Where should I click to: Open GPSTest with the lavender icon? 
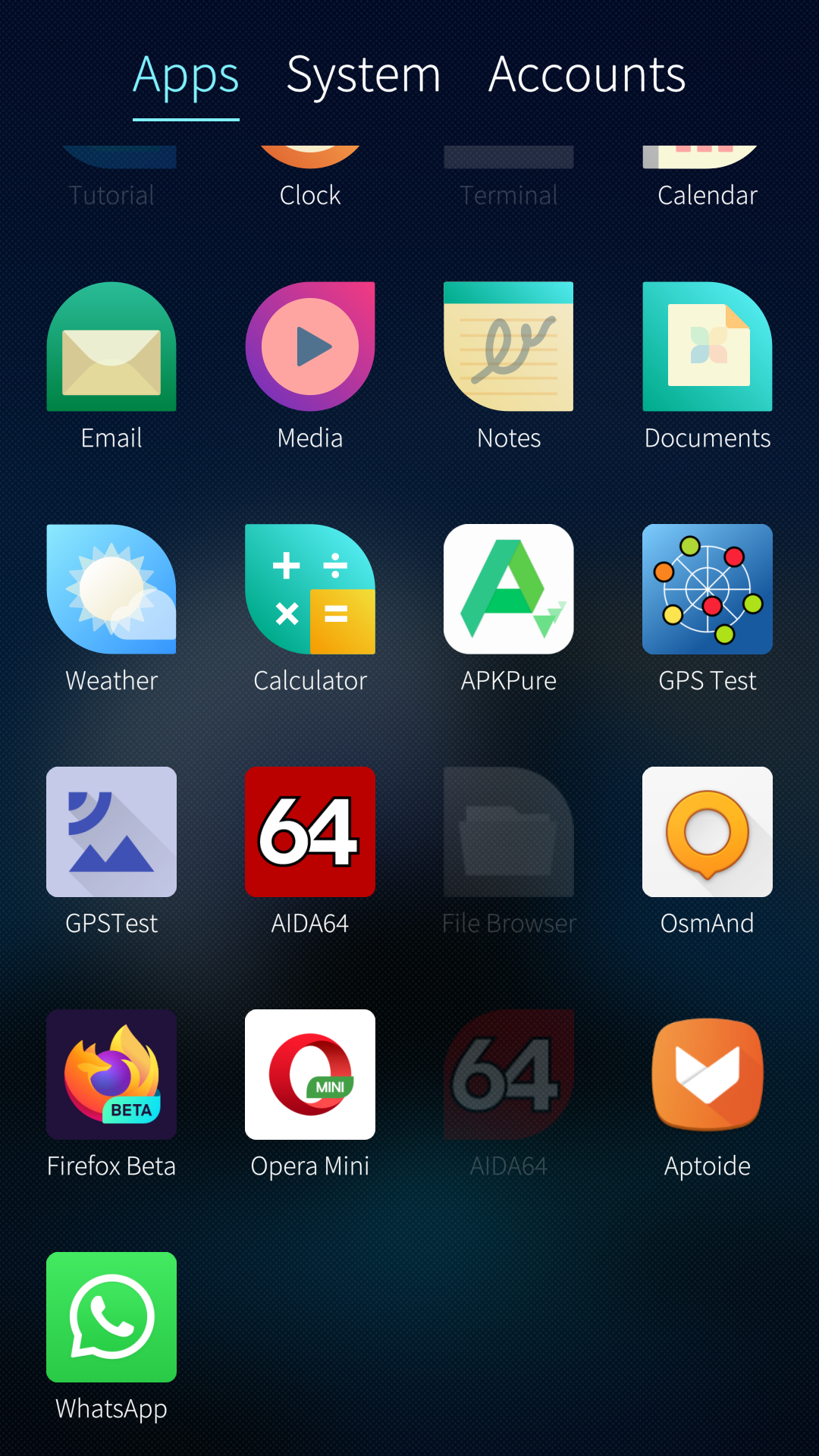click(111, 832)
